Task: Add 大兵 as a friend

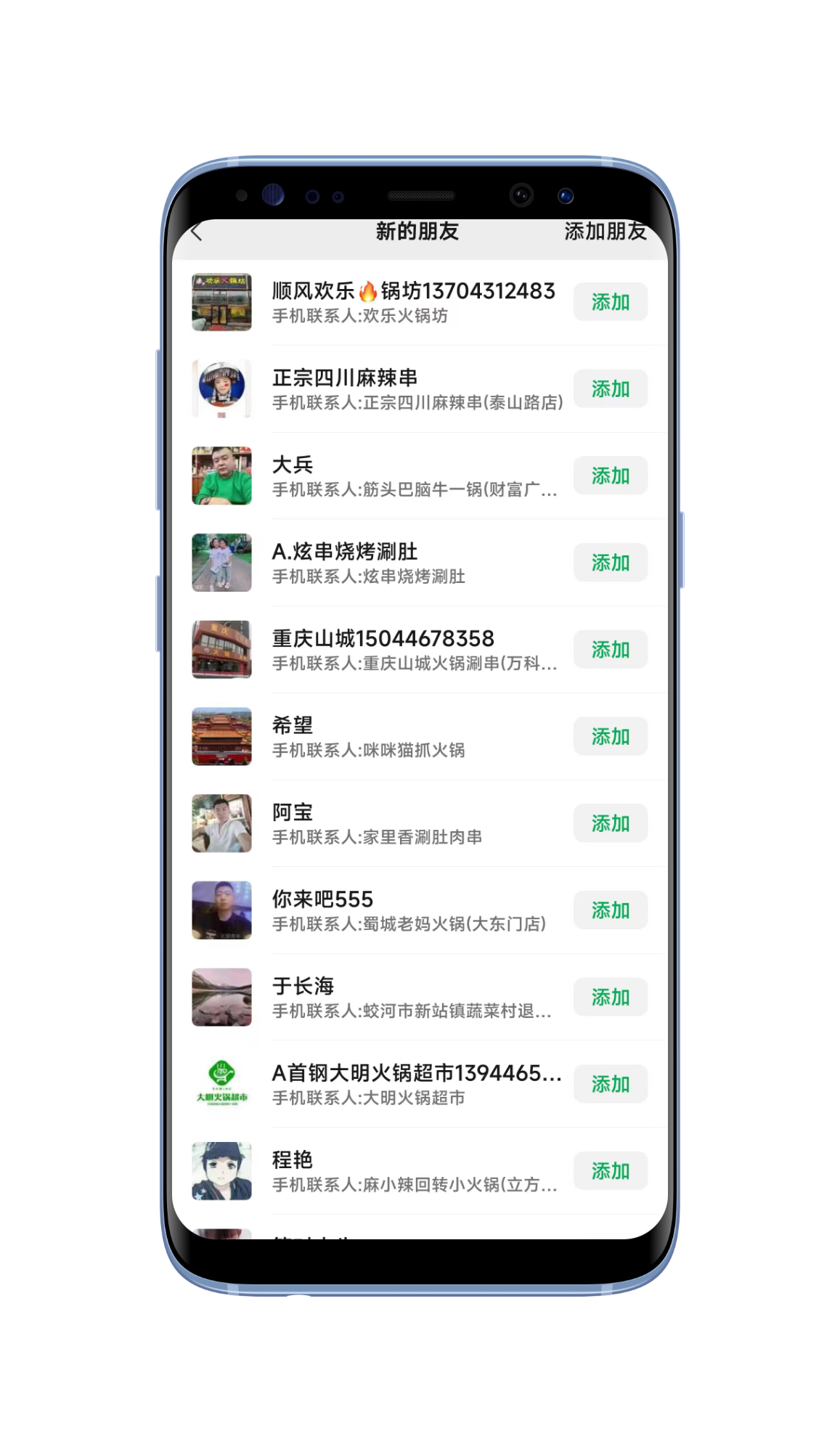Action: 610,476
